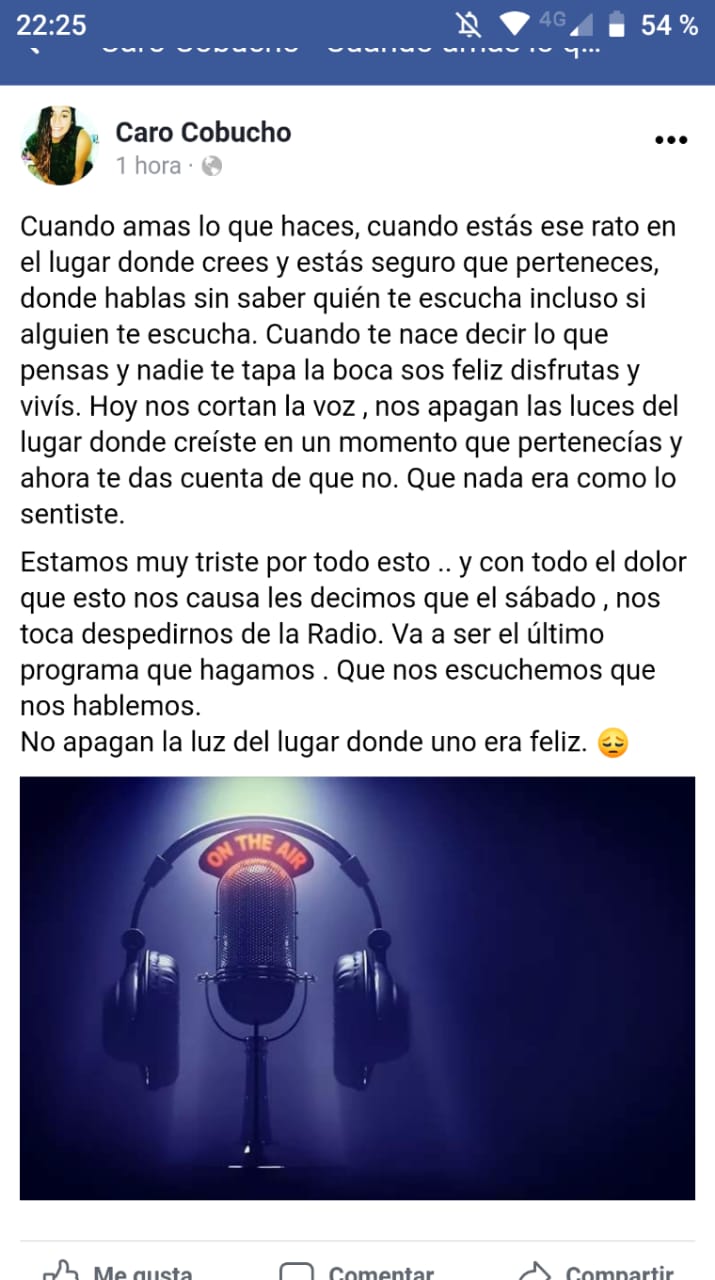Open the post's three-dot options menu
This screenshot has height=1280, width=715.
coord(670,140)
